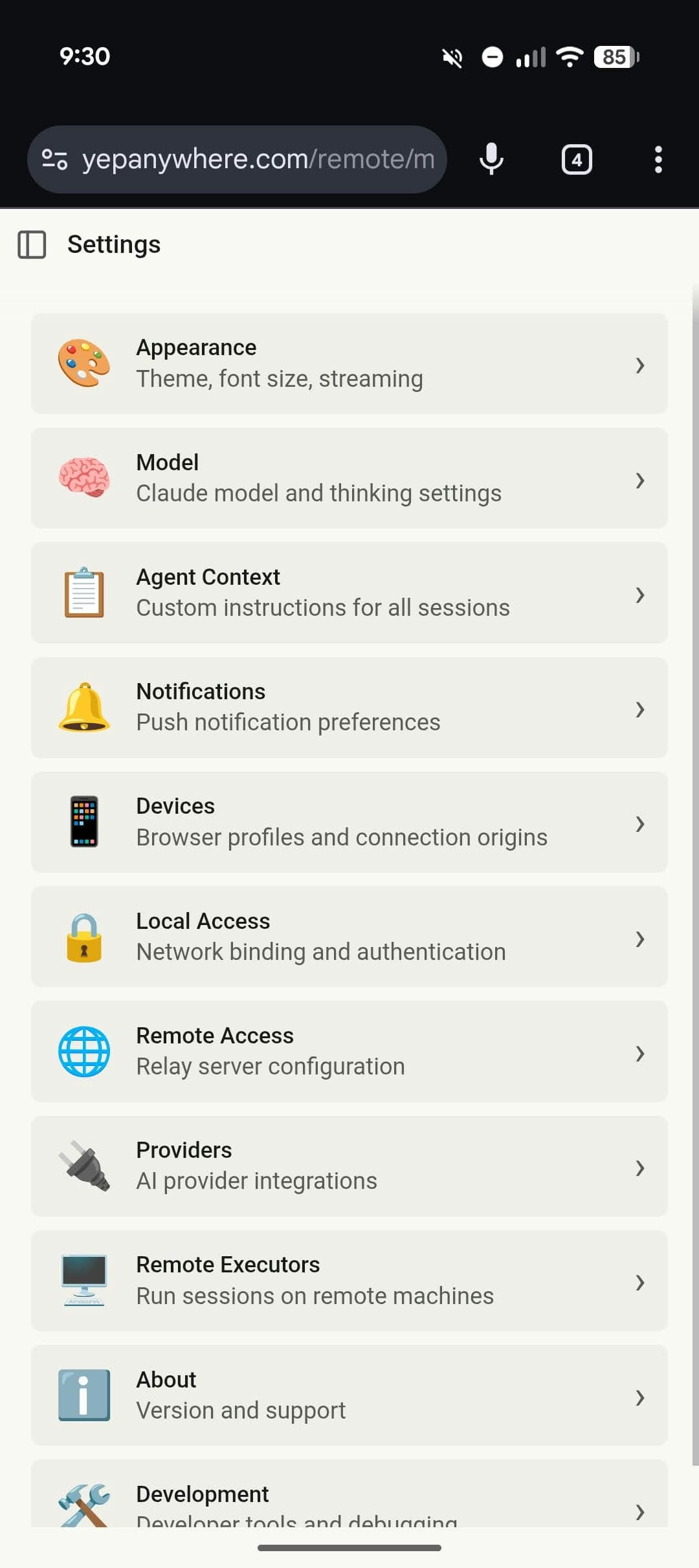This screenshot has height=1568, width=699.
Task: Click the Local Access padlock icon
Action: coord(85,936)
